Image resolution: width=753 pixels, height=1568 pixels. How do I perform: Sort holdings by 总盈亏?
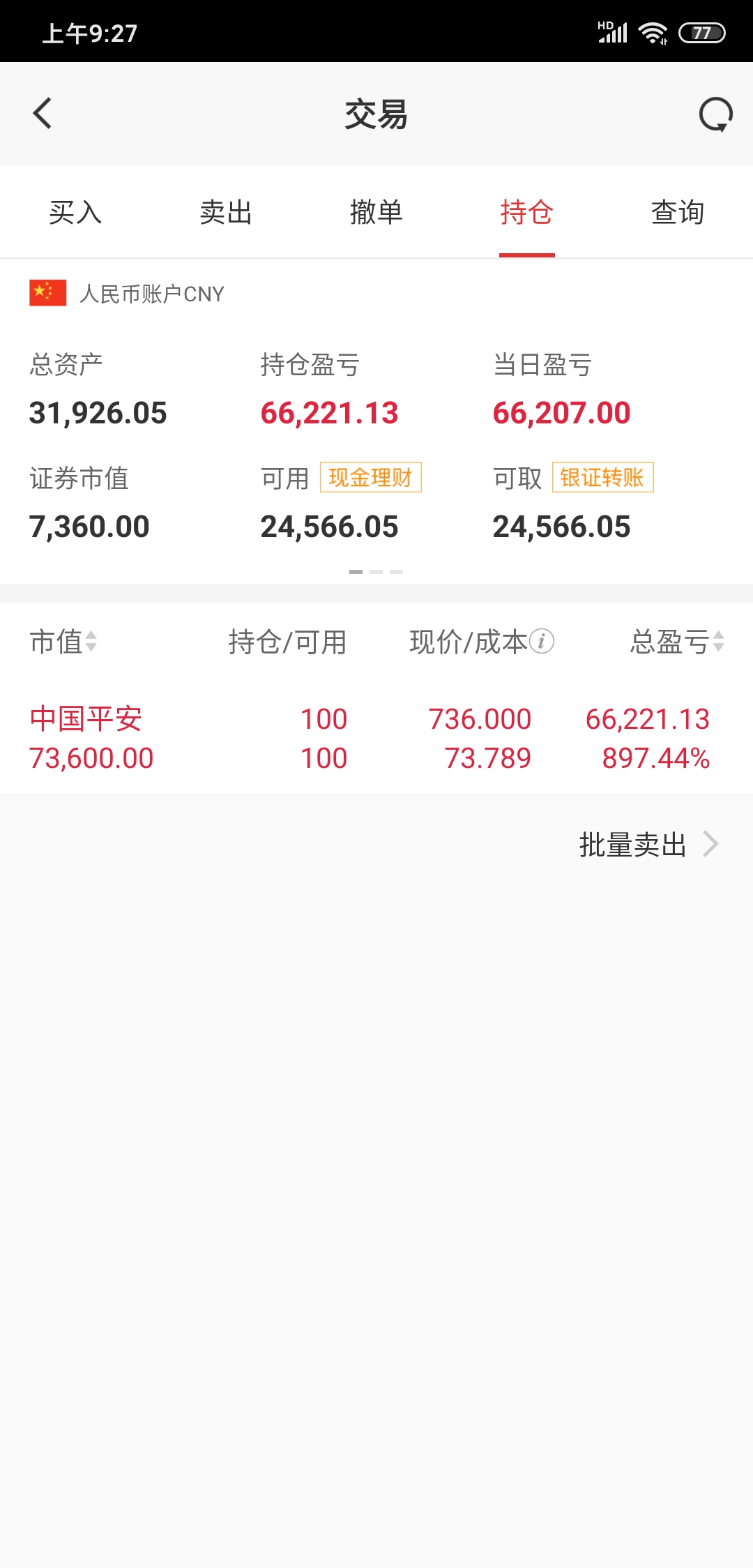click(x=677, y=642)
